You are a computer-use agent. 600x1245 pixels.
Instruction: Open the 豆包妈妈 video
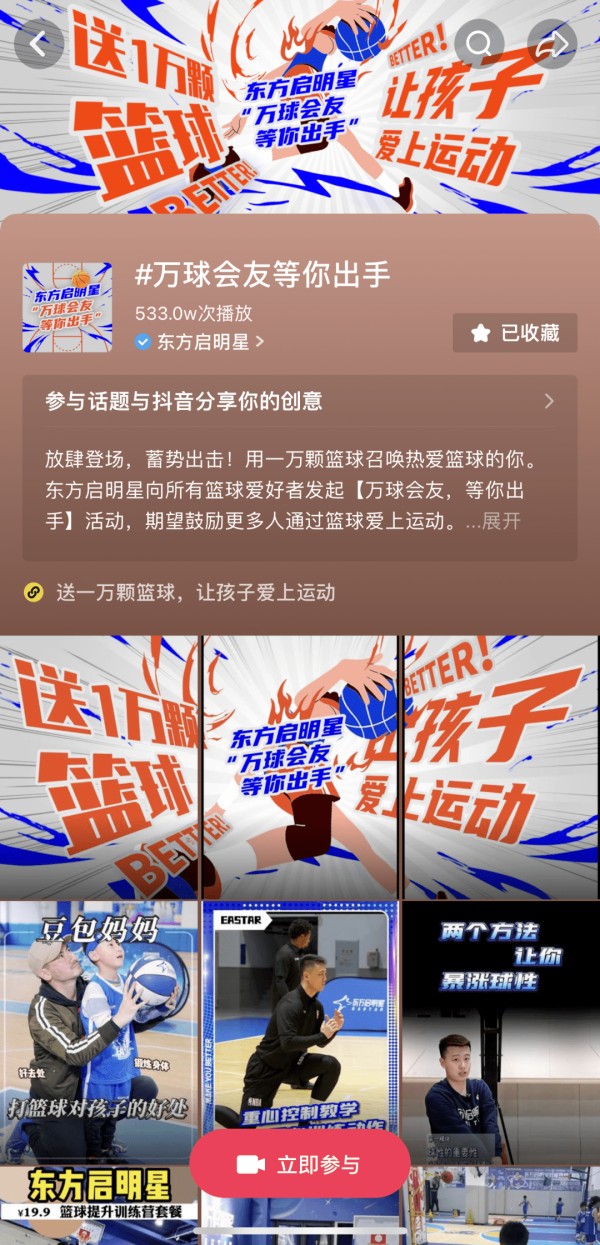click(x=99, y=1032)
